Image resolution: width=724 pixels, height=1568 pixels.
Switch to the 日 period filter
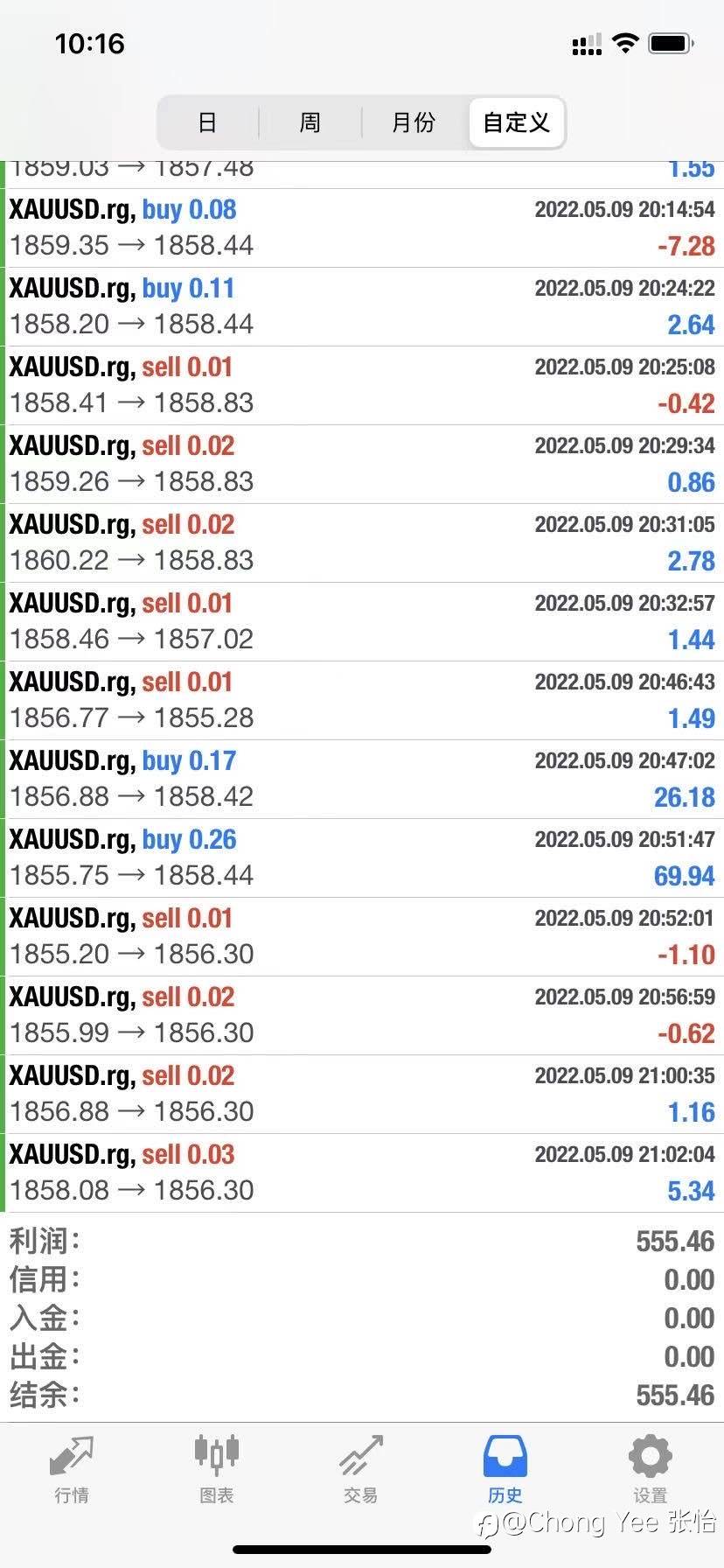pyautogui.click(x=207, y=122)
